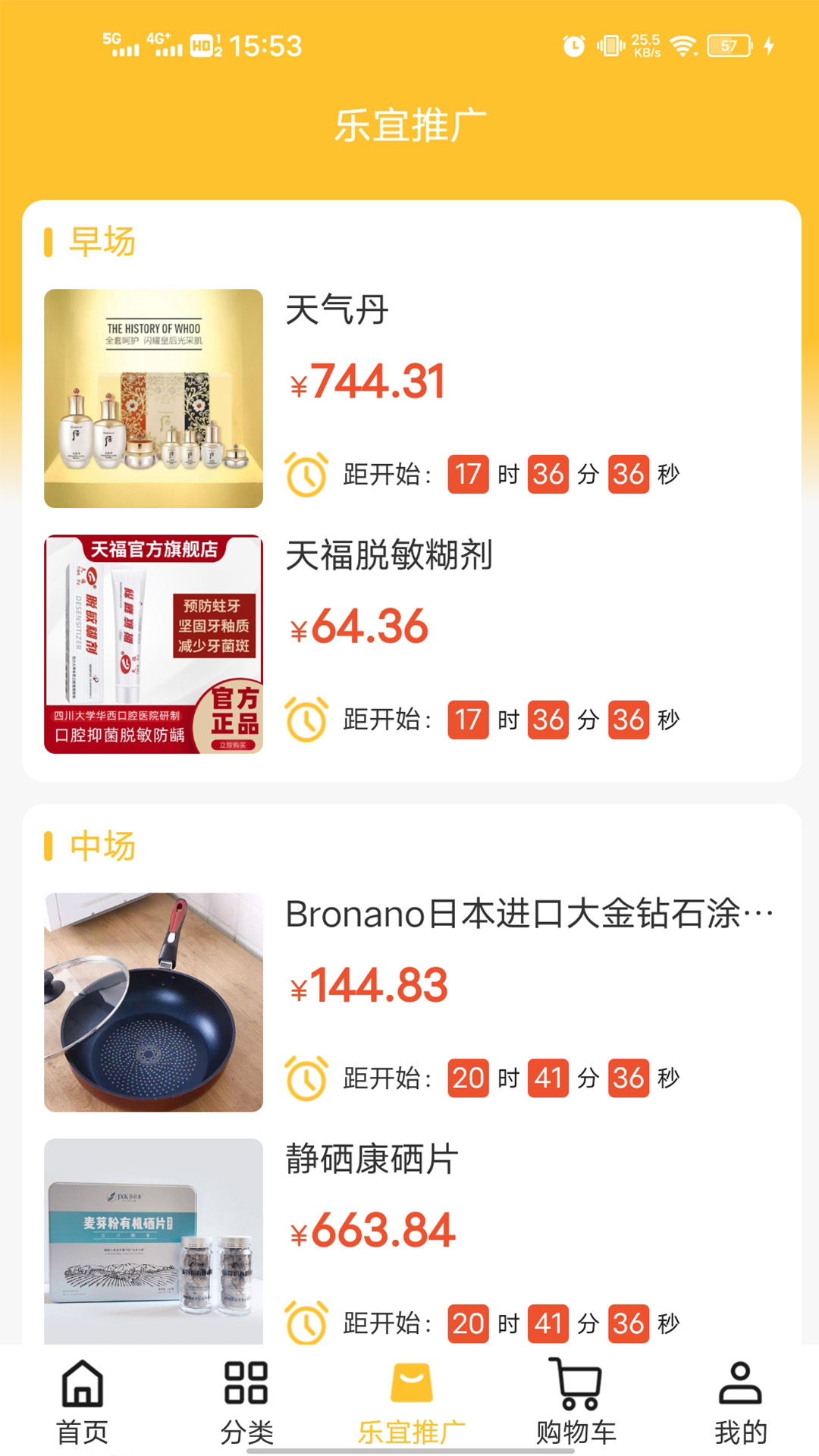Tap the Wi-Fi icon in status bar
The width and height of the screenshot is (819, 1456).
pos(683,45)
